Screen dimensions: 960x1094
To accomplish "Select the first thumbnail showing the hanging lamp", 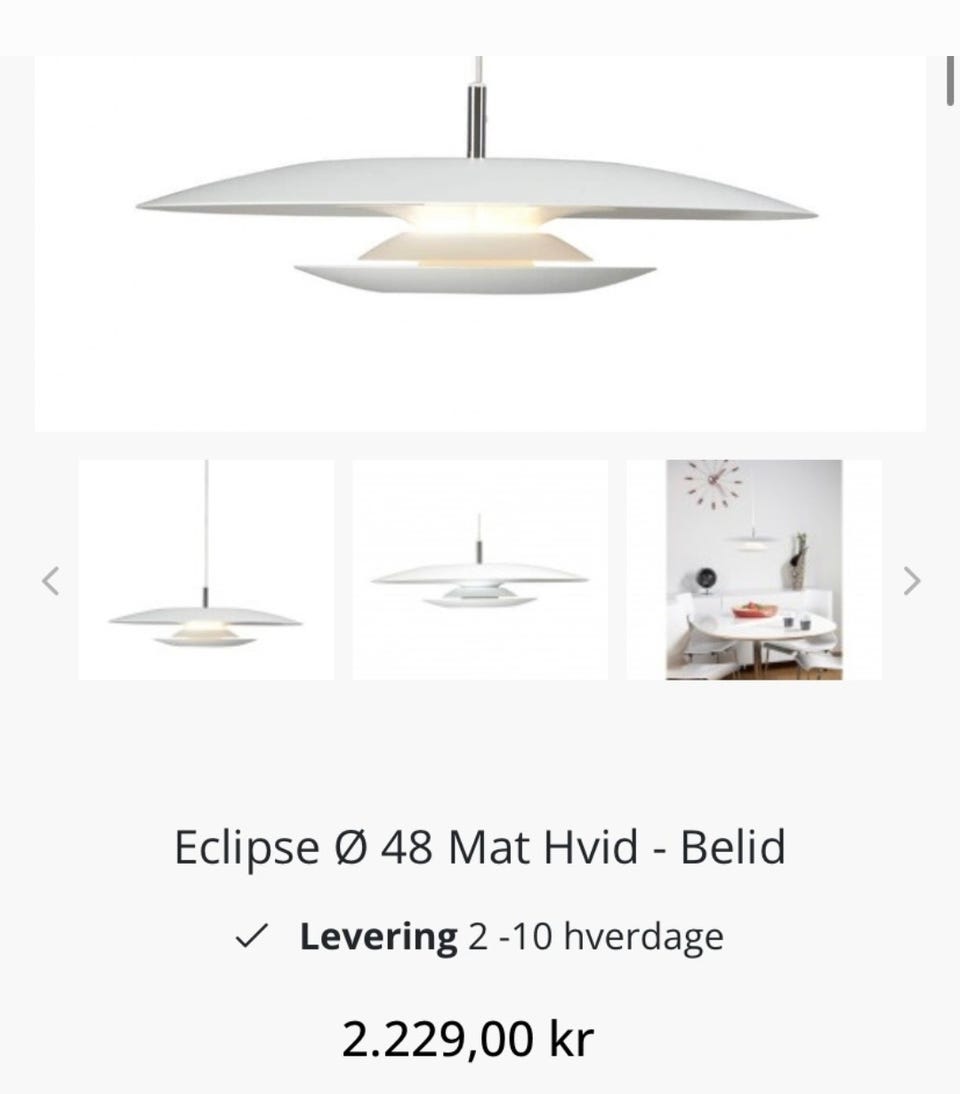I will pyautogui.click(x=207, y=570).
